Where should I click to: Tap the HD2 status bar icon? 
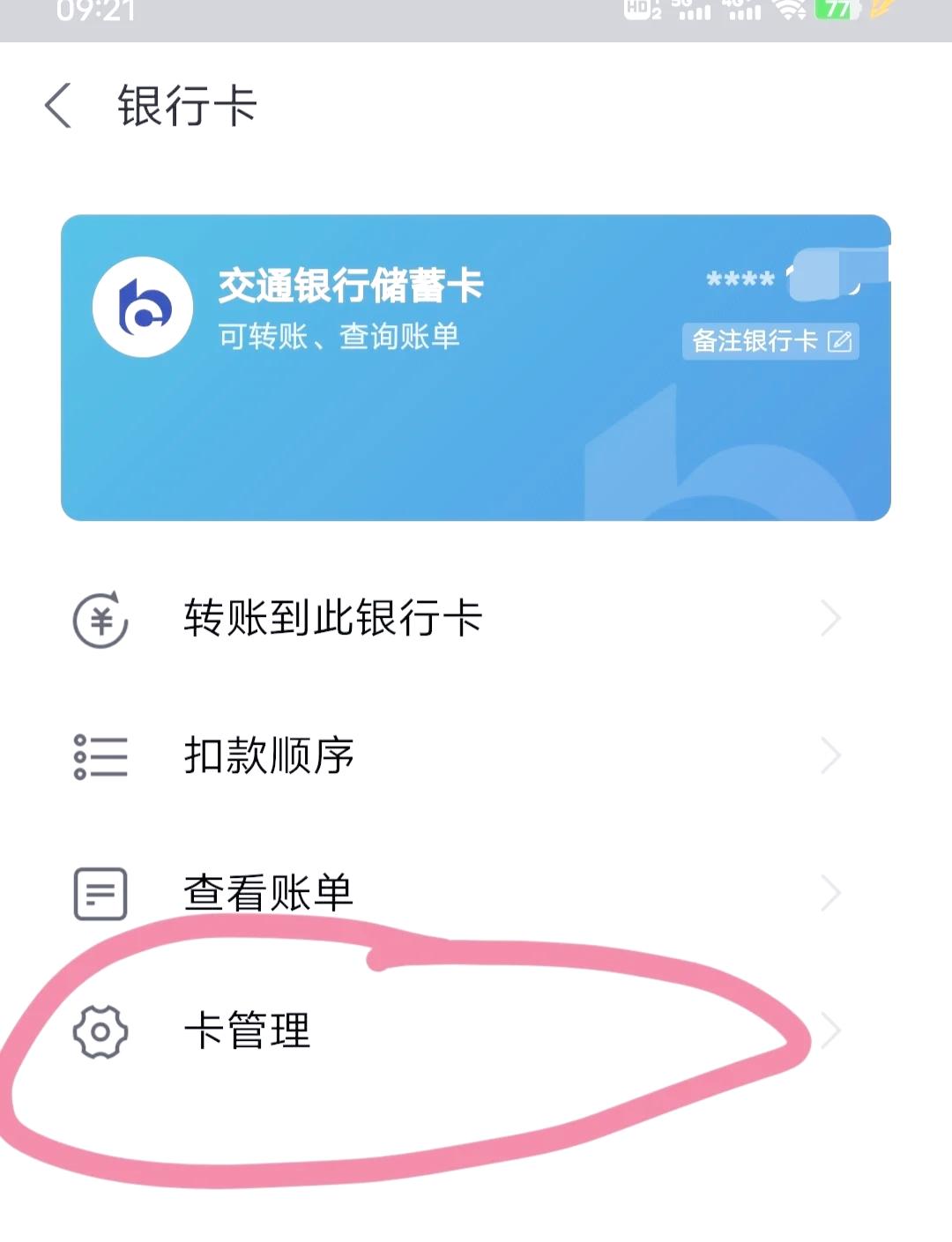[x=640, y=11]
